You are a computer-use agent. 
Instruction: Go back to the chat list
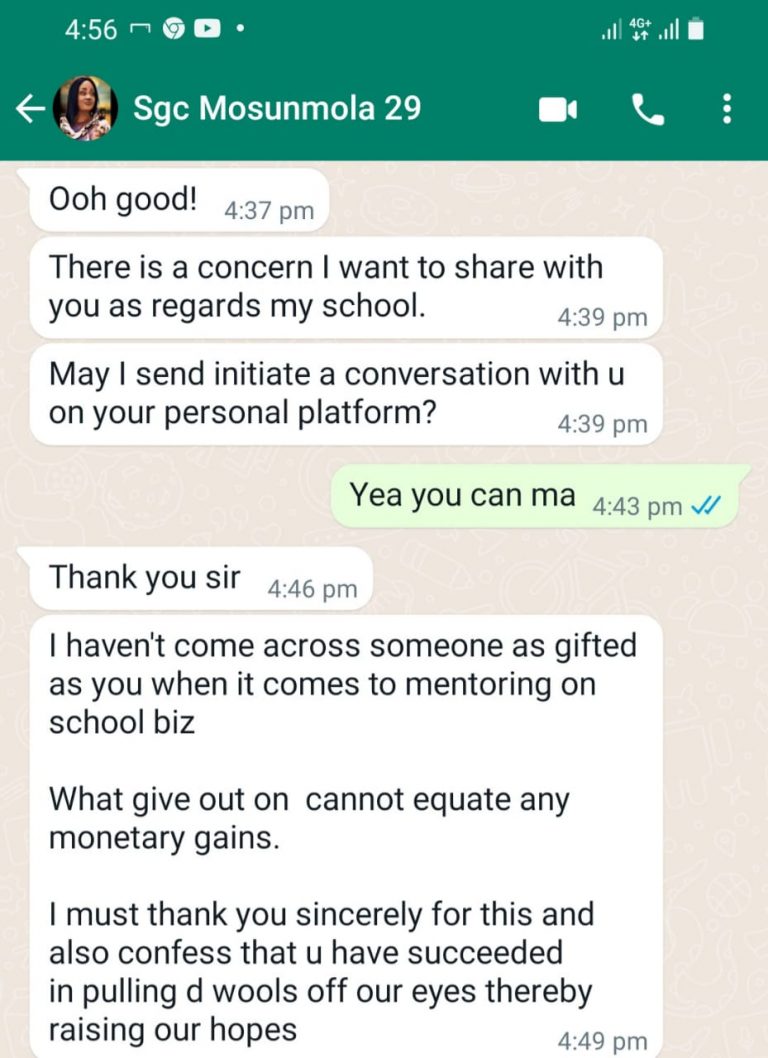30,109
